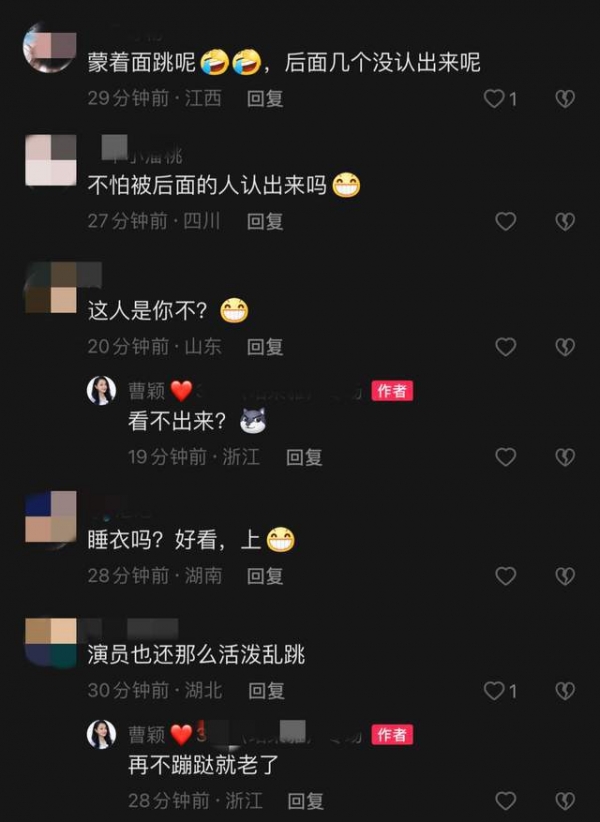This screenshot has width=600, height=822.
Task: Dislike the comment "不怕被后面的人认出来吗"
Action: pyautogui.click(x=565, y=221)
